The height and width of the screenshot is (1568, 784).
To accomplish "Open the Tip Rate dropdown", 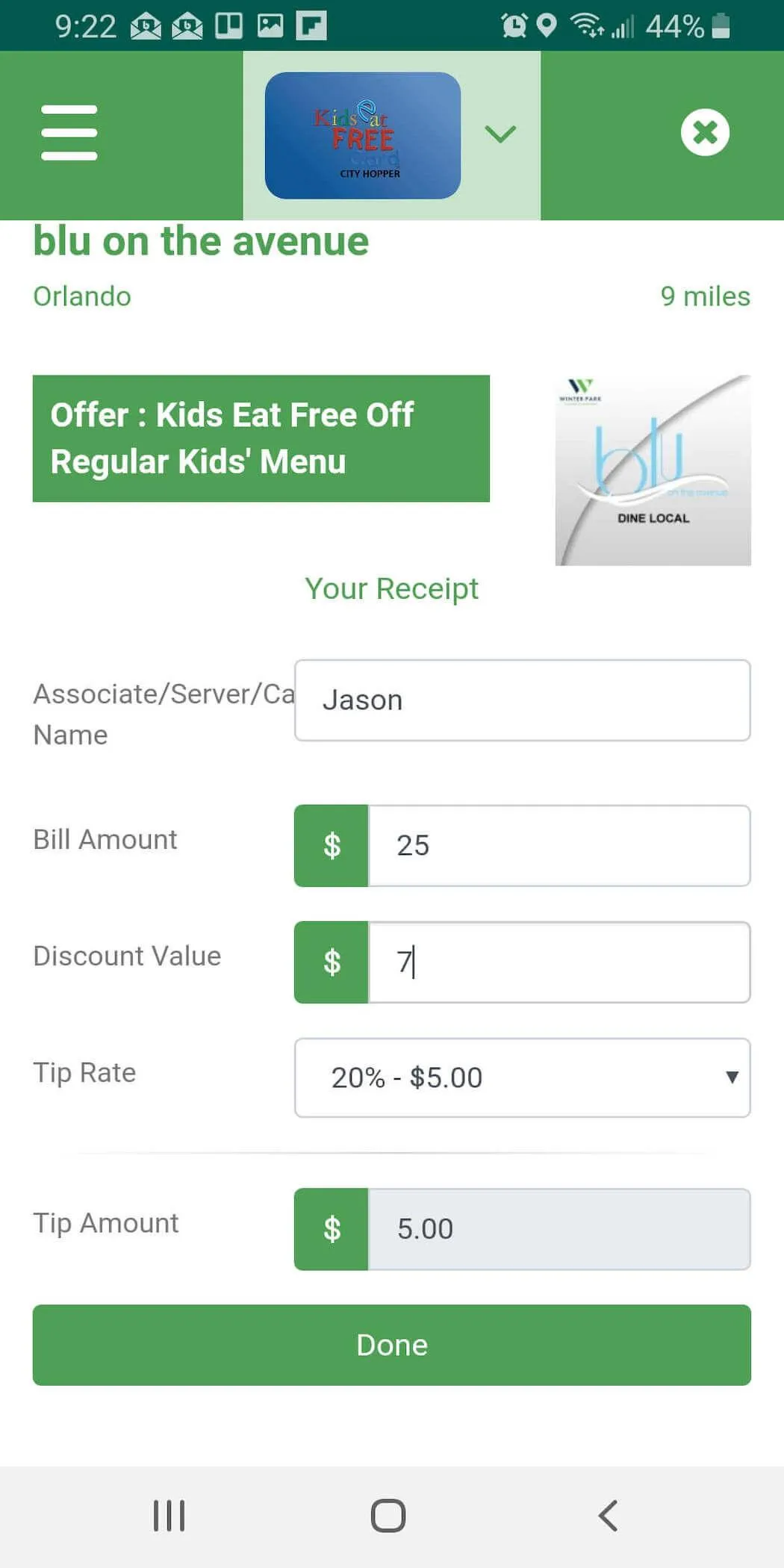I will point(523,1077).
